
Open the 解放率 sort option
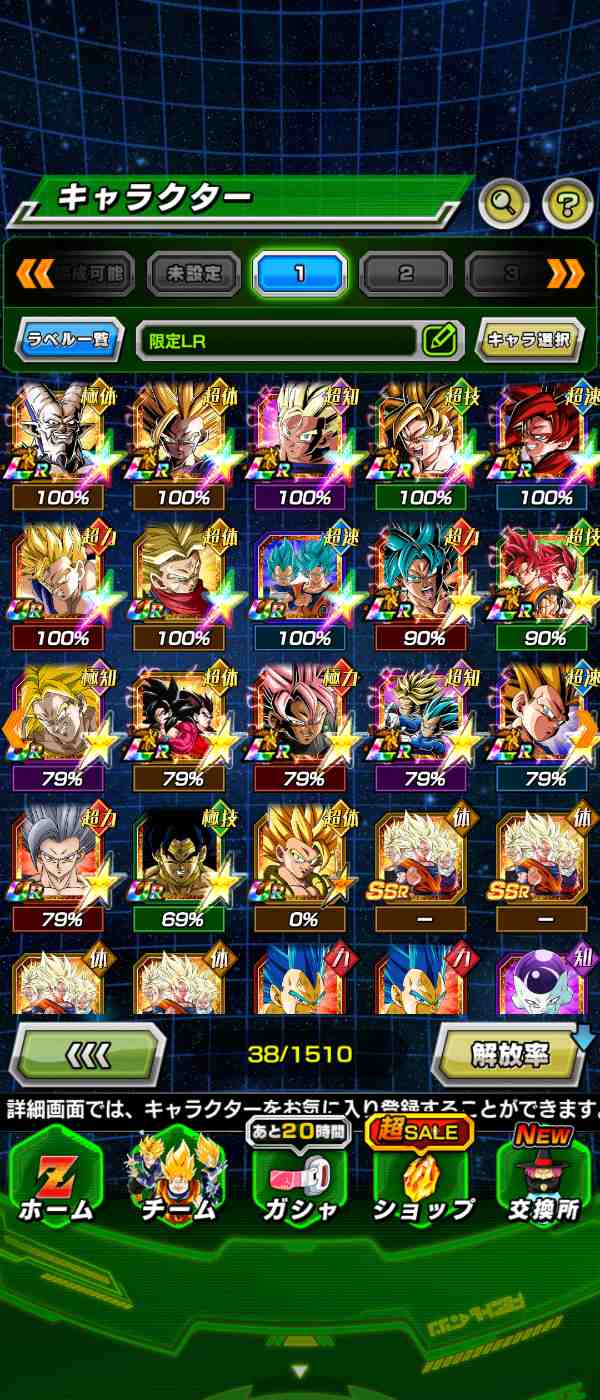[509, 1056]
